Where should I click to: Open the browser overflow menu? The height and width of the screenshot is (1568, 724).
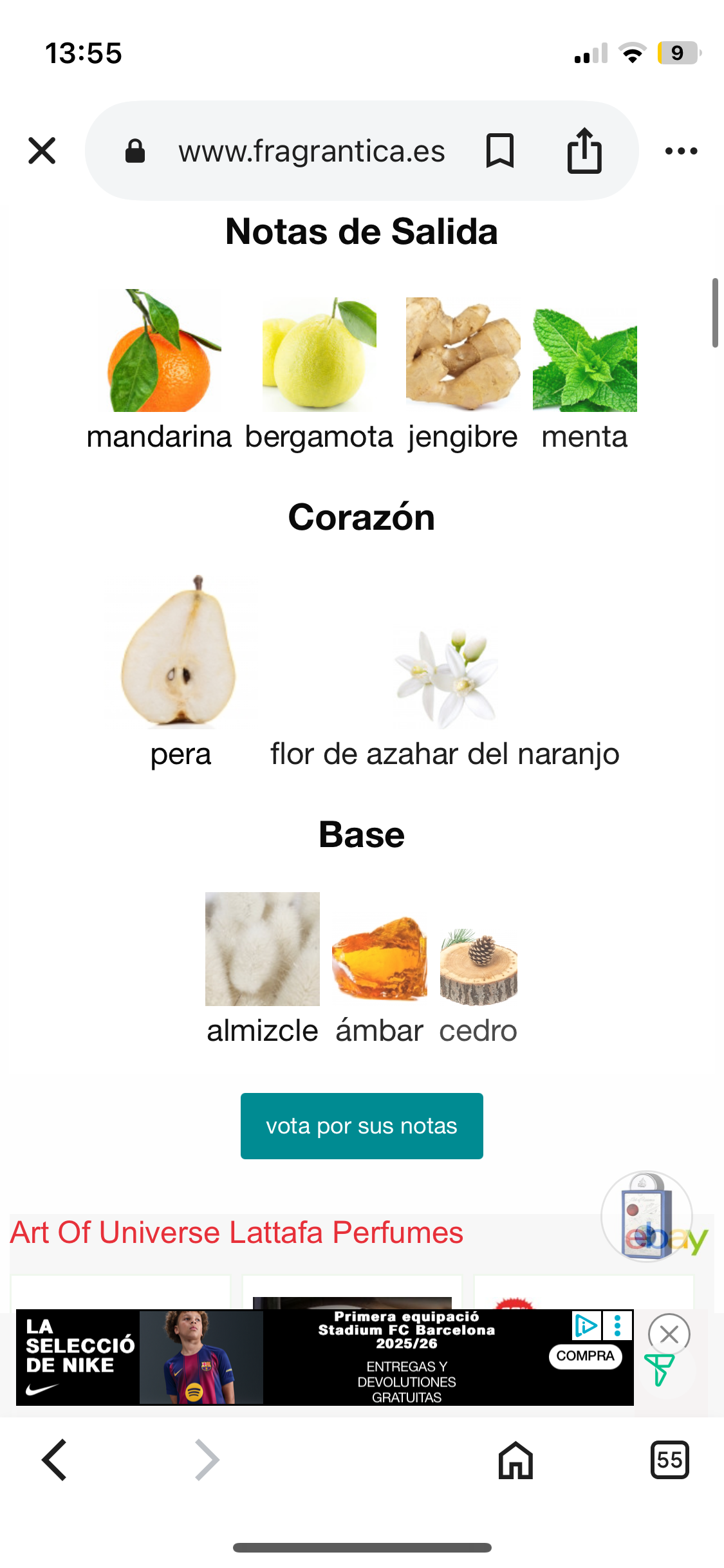pos(681,151)
